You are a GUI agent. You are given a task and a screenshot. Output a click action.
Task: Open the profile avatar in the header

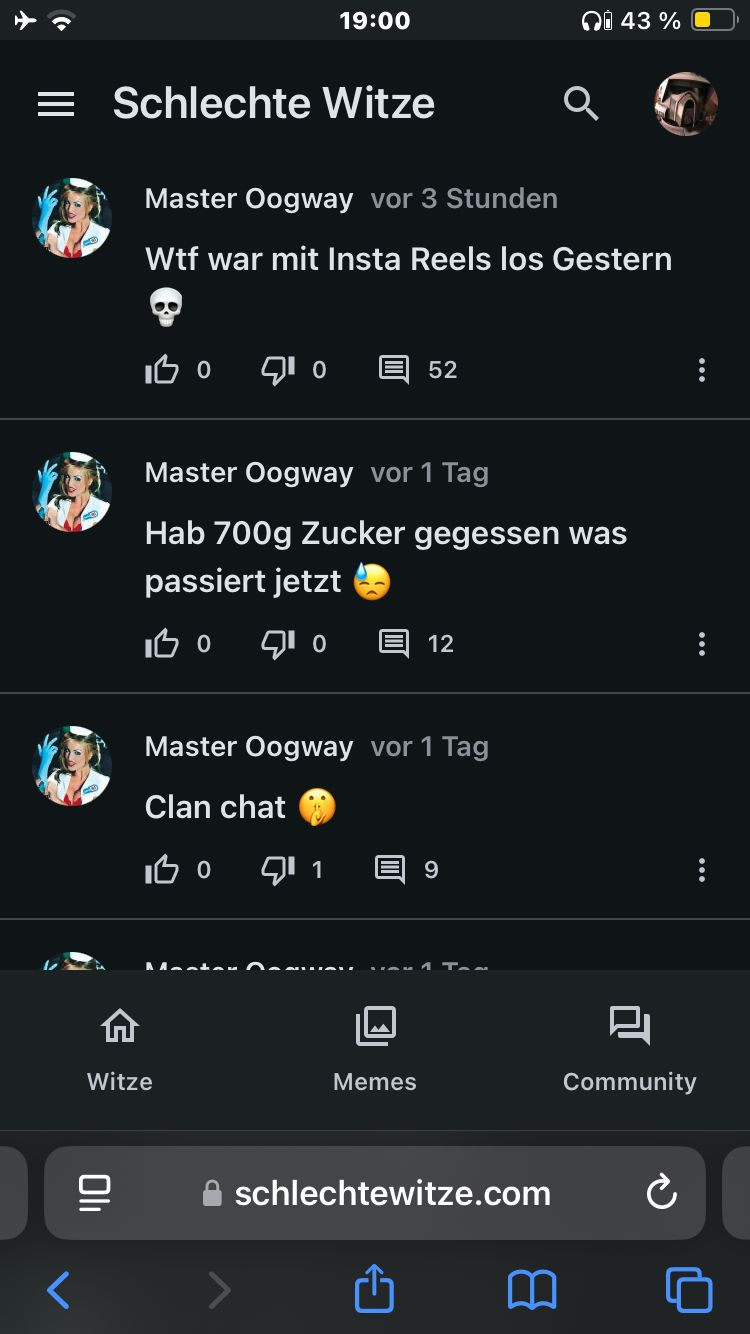point(685,103)
